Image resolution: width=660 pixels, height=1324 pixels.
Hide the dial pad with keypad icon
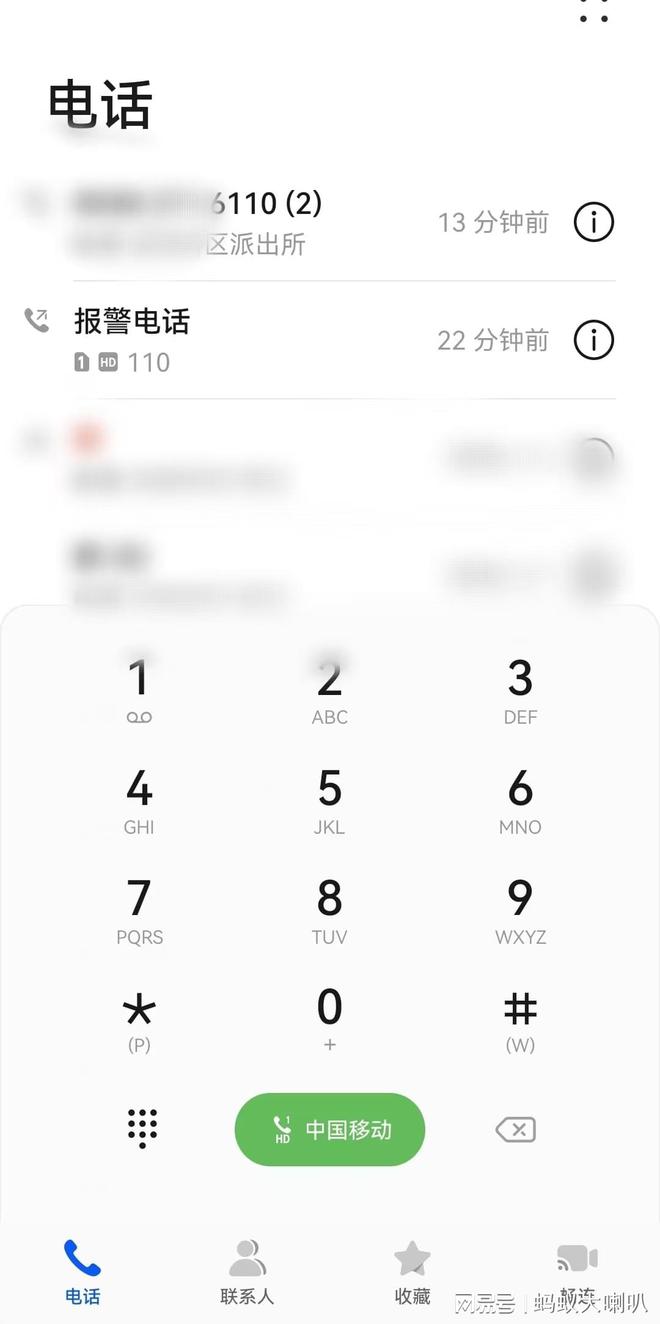pos(143,1128)
